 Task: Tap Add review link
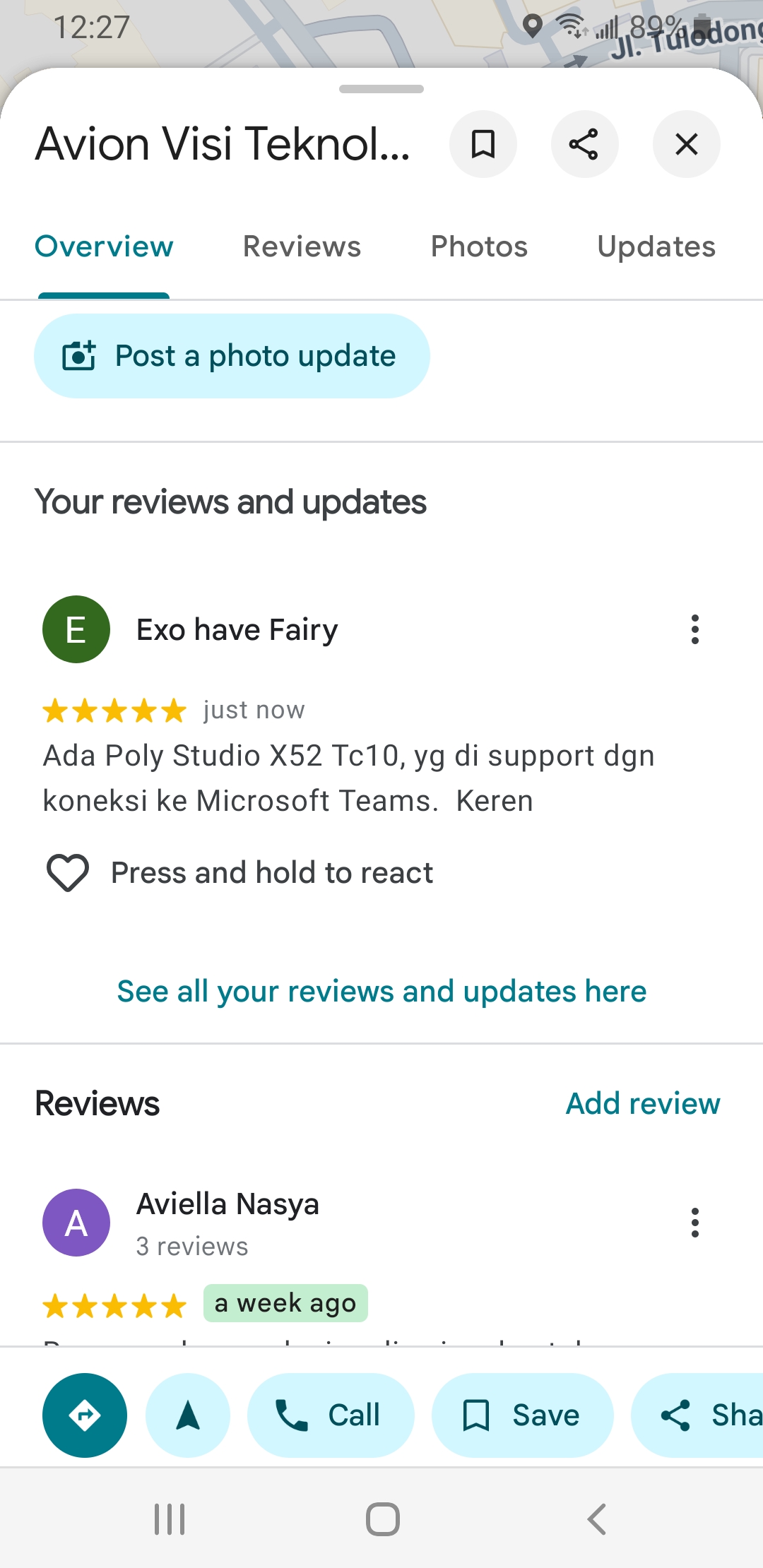643,1103
